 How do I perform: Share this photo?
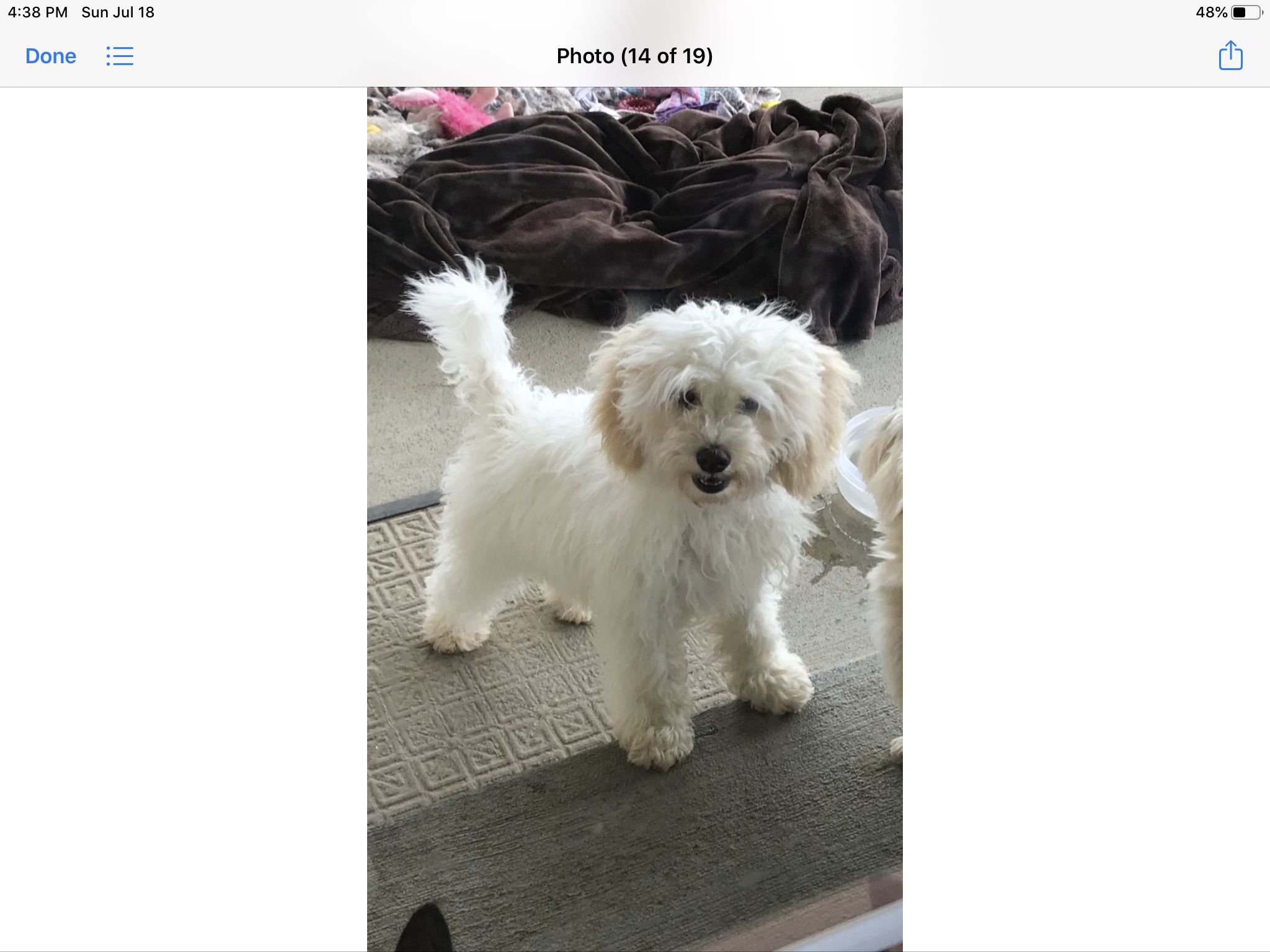pos(1230,56)
